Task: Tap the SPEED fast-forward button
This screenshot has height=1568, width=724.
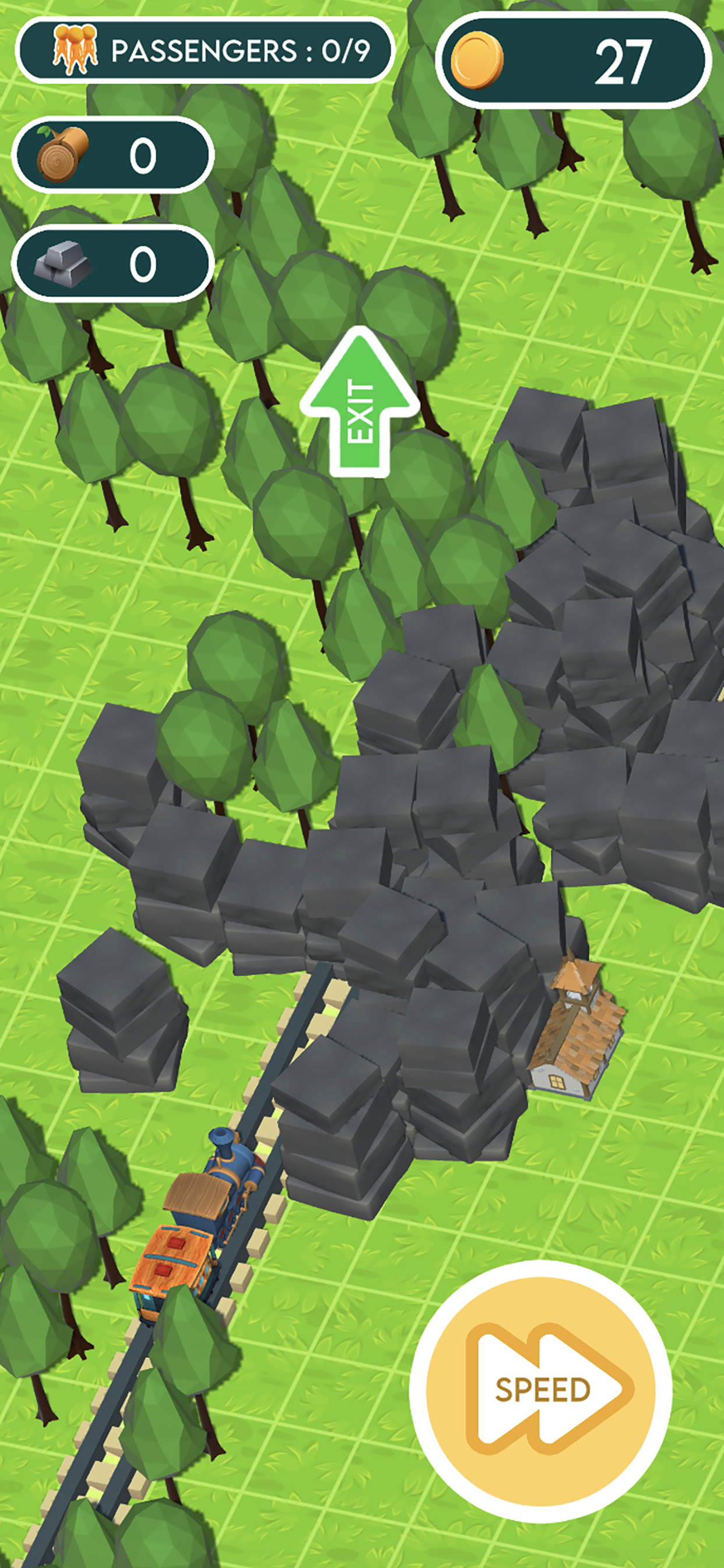Action: (541, 1391)
